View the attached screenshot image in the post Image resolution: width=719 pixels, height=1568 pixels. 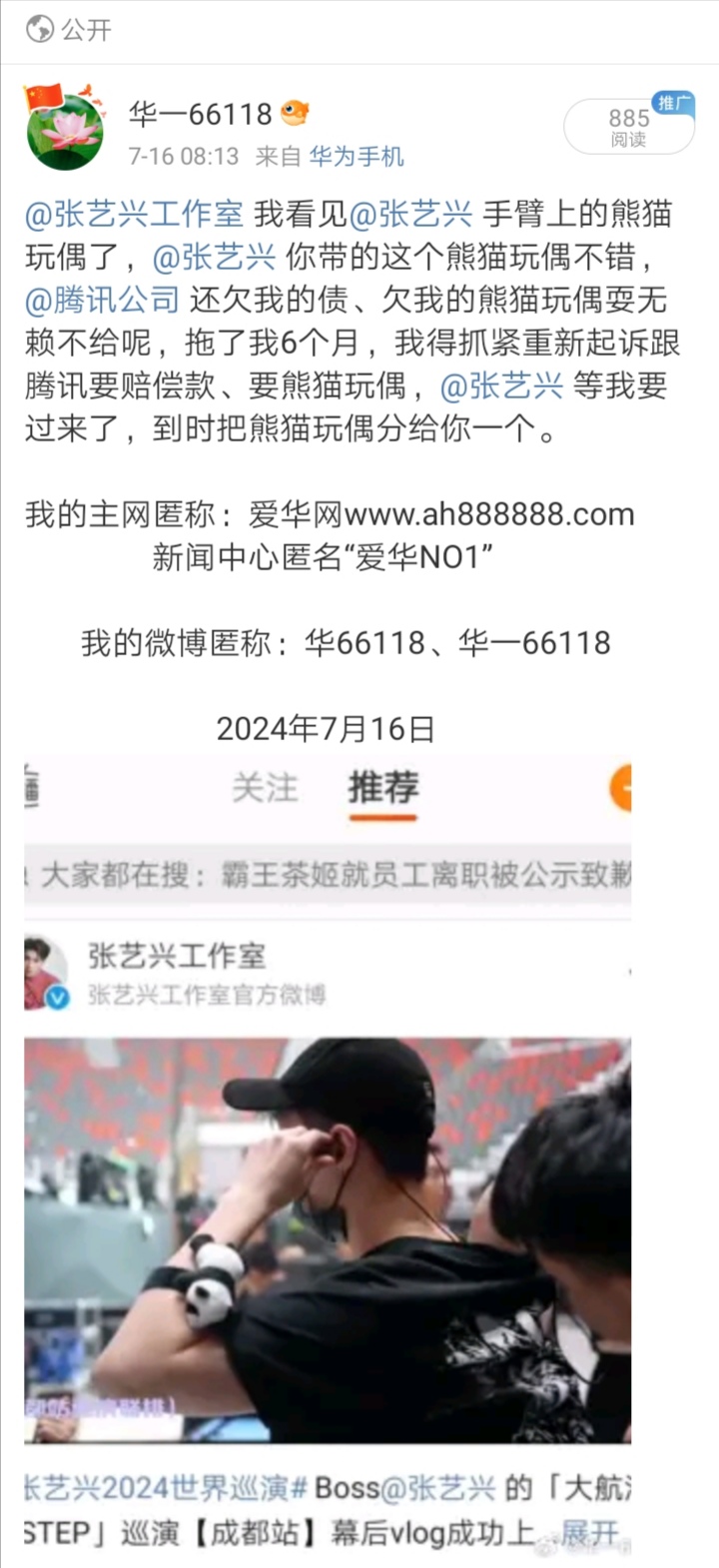pyautogui.click(x=328, y=1149)
